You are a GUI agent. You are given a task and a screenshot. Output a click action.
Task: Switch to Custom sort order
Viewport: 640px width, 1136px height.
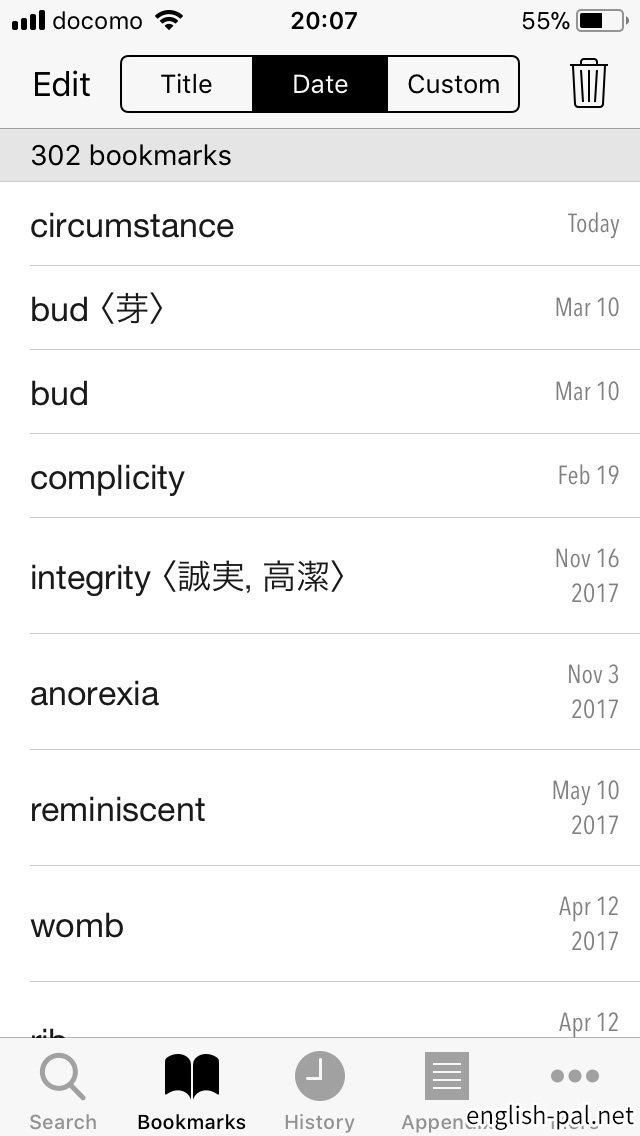453,84
